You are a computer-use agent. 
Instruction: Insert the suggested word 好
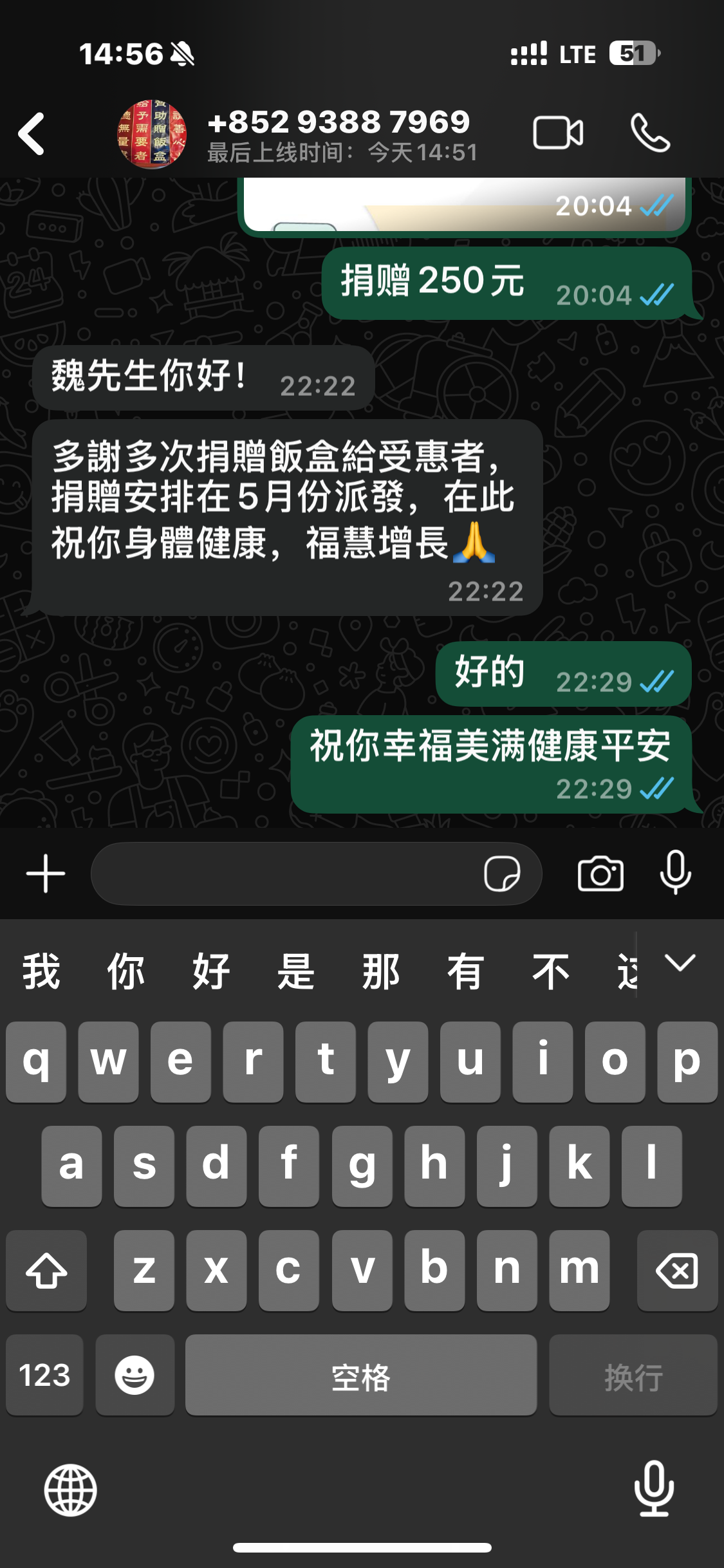211,971
